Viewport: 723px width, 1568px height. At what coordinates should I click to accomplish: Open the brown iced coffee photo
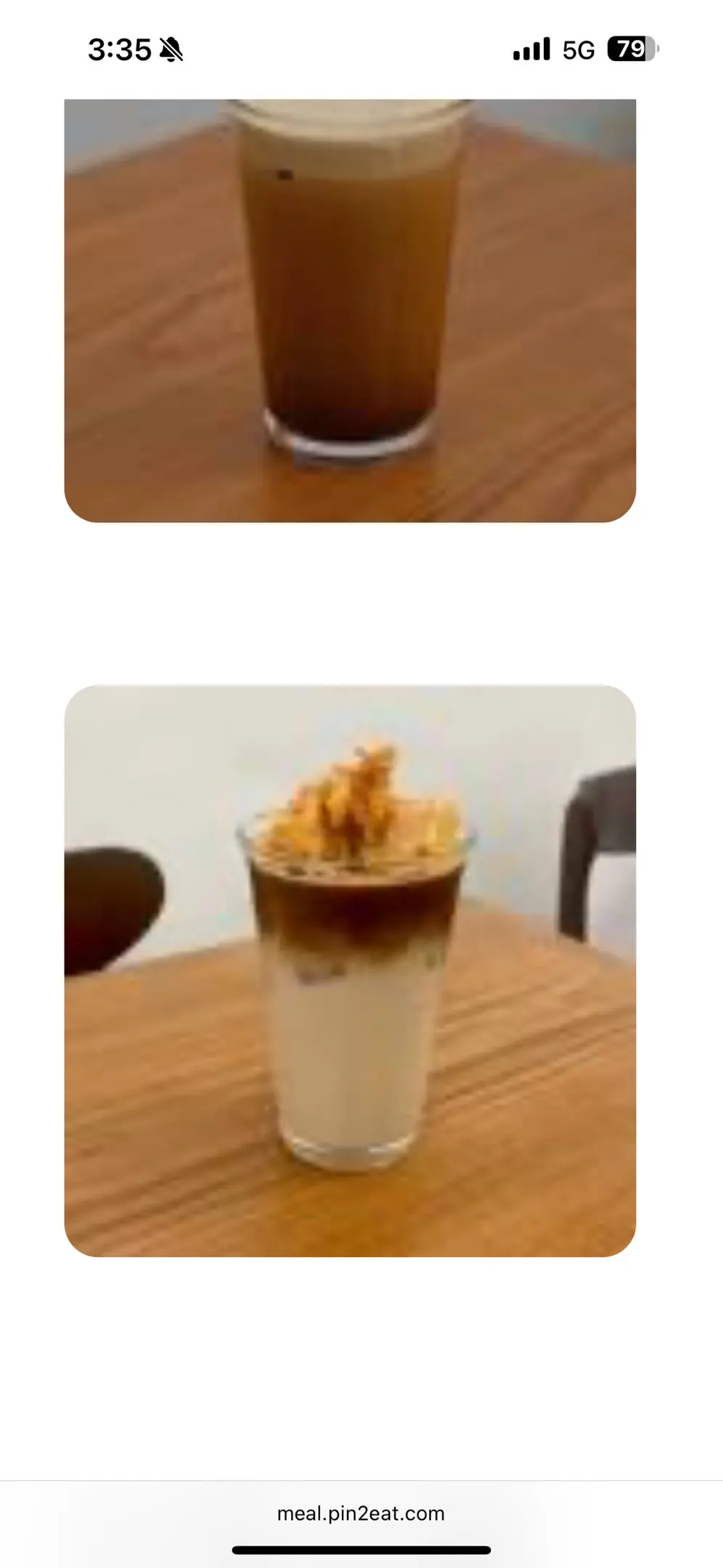350,310
